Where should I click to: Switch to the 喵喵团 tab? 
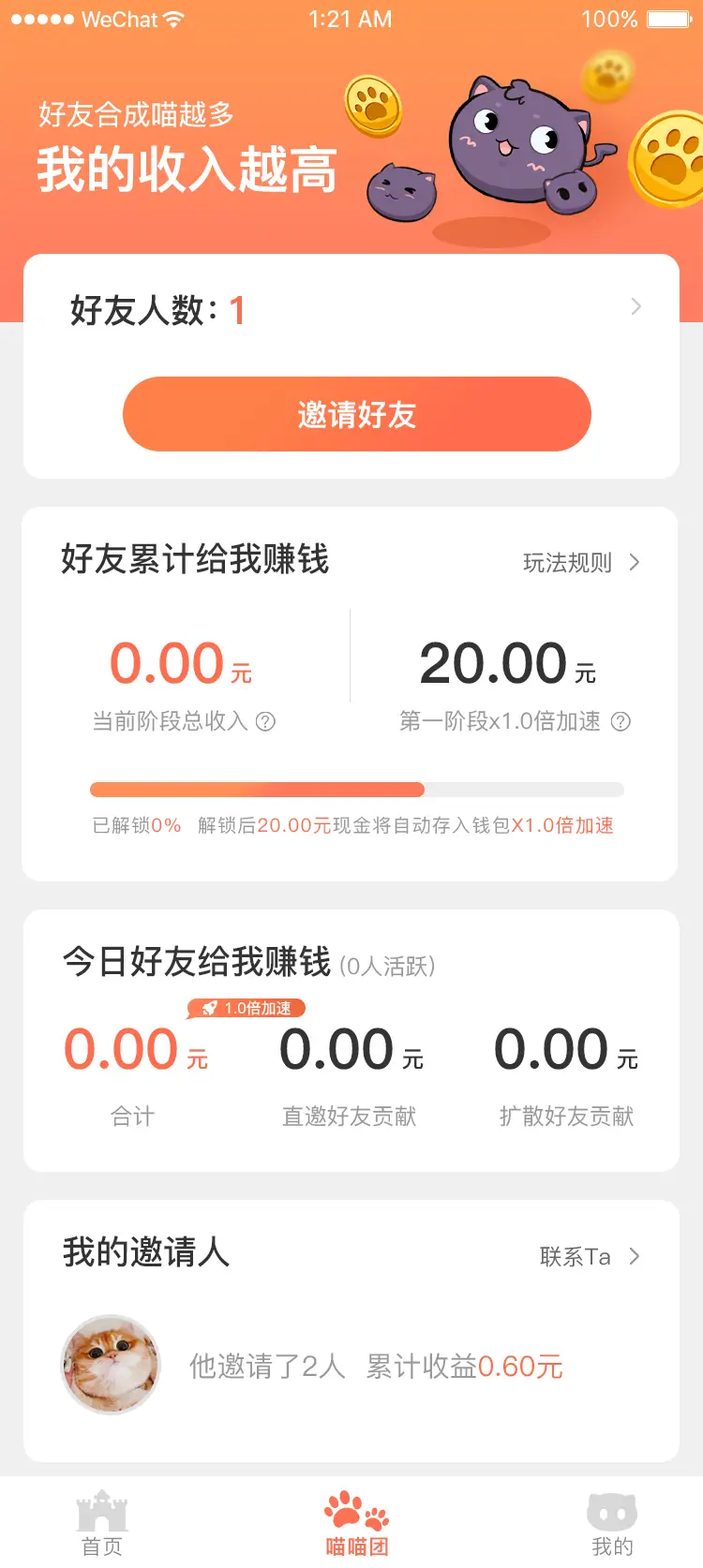(x=356, y=1523)
